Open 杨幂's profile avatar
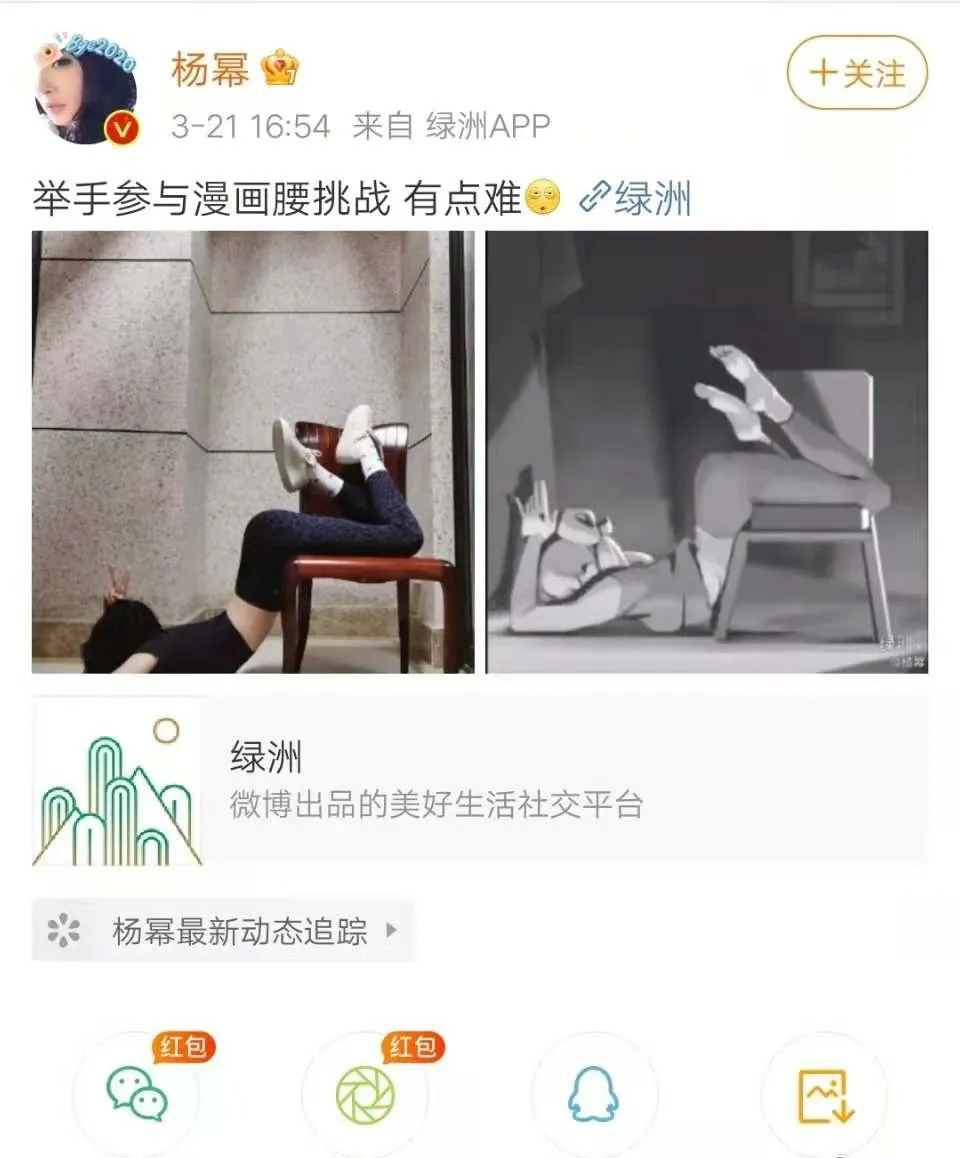The width and height of the screenshot is (960, 1158). tap(86, 92)
